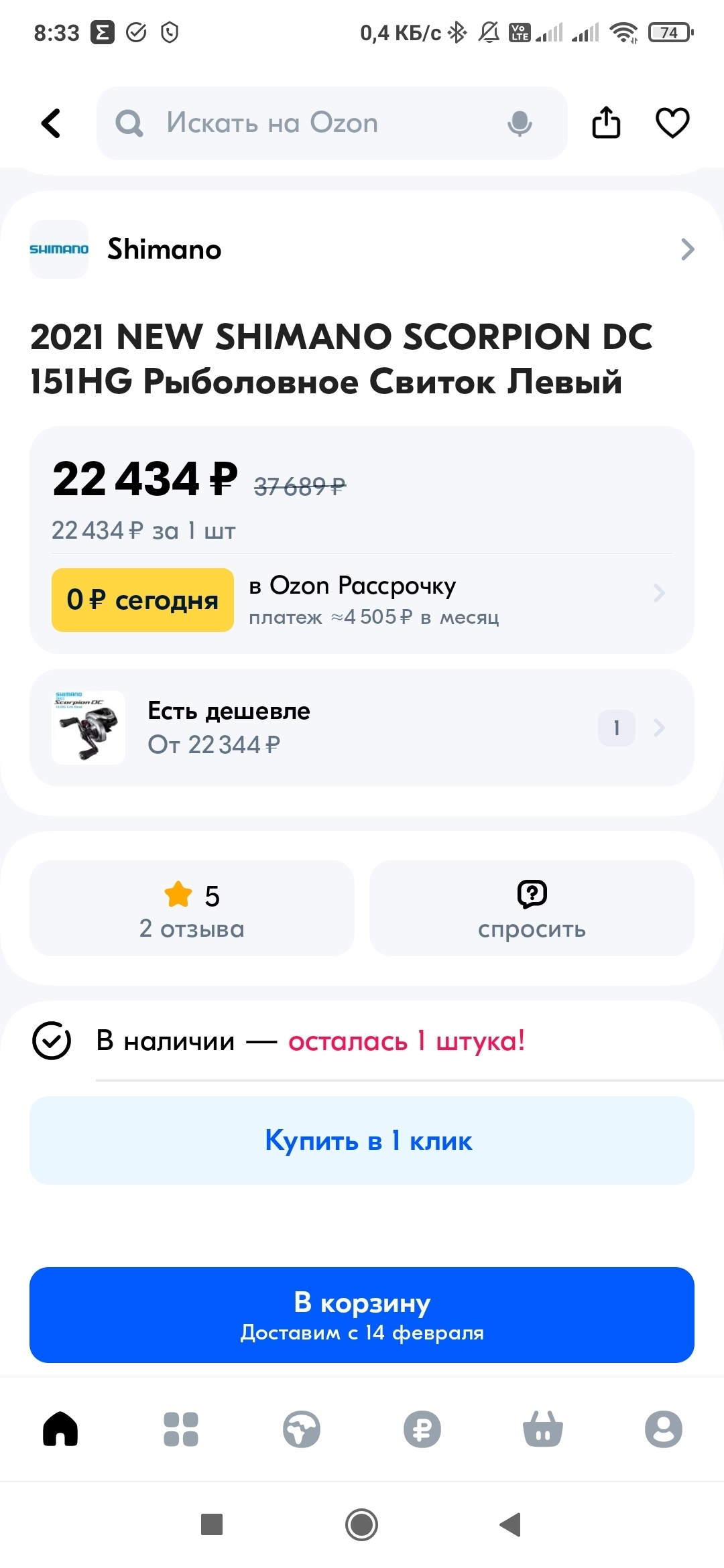Open the catalog tab

tap(181, 1429)
